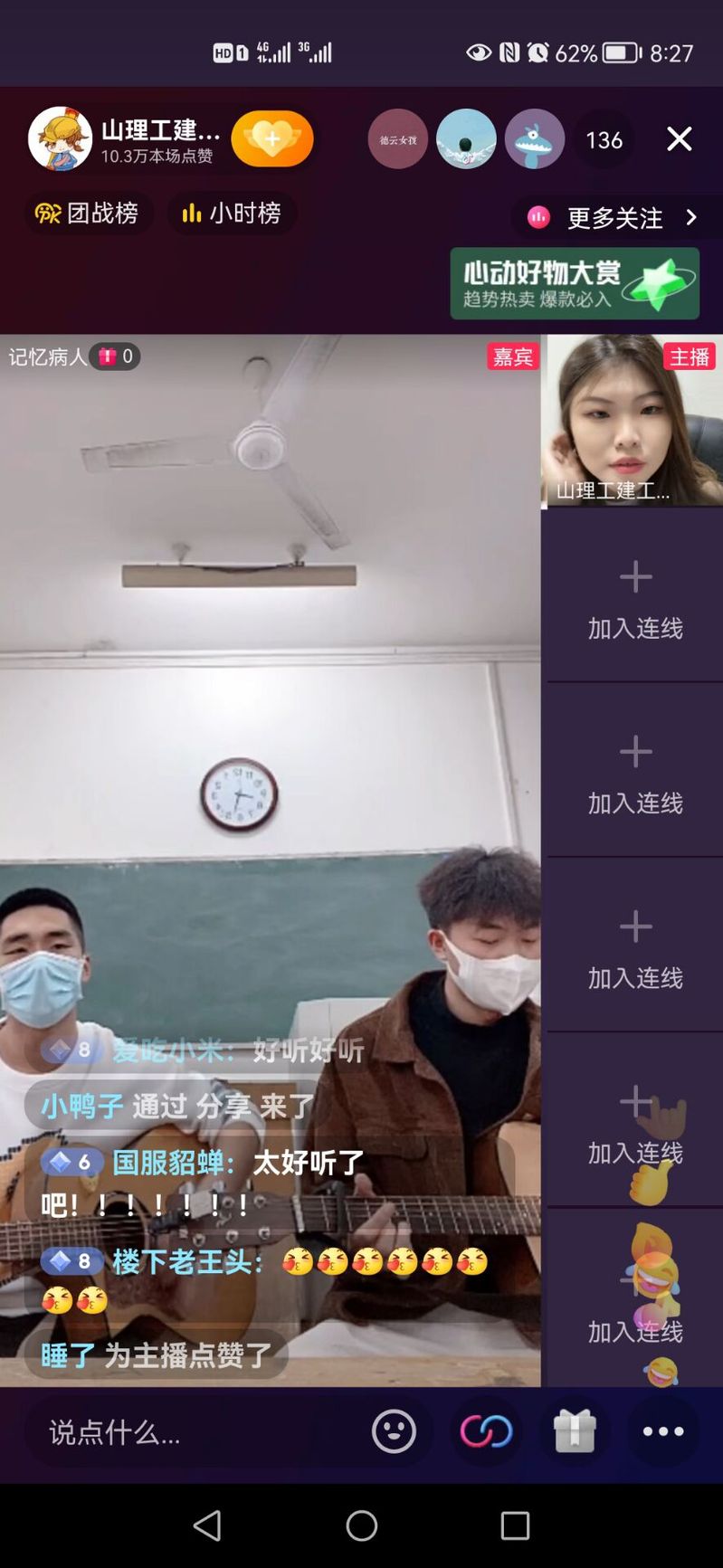Open the more options menu
The image size is (723, 1568).
pyautogui.click(x=663, y=1431)
